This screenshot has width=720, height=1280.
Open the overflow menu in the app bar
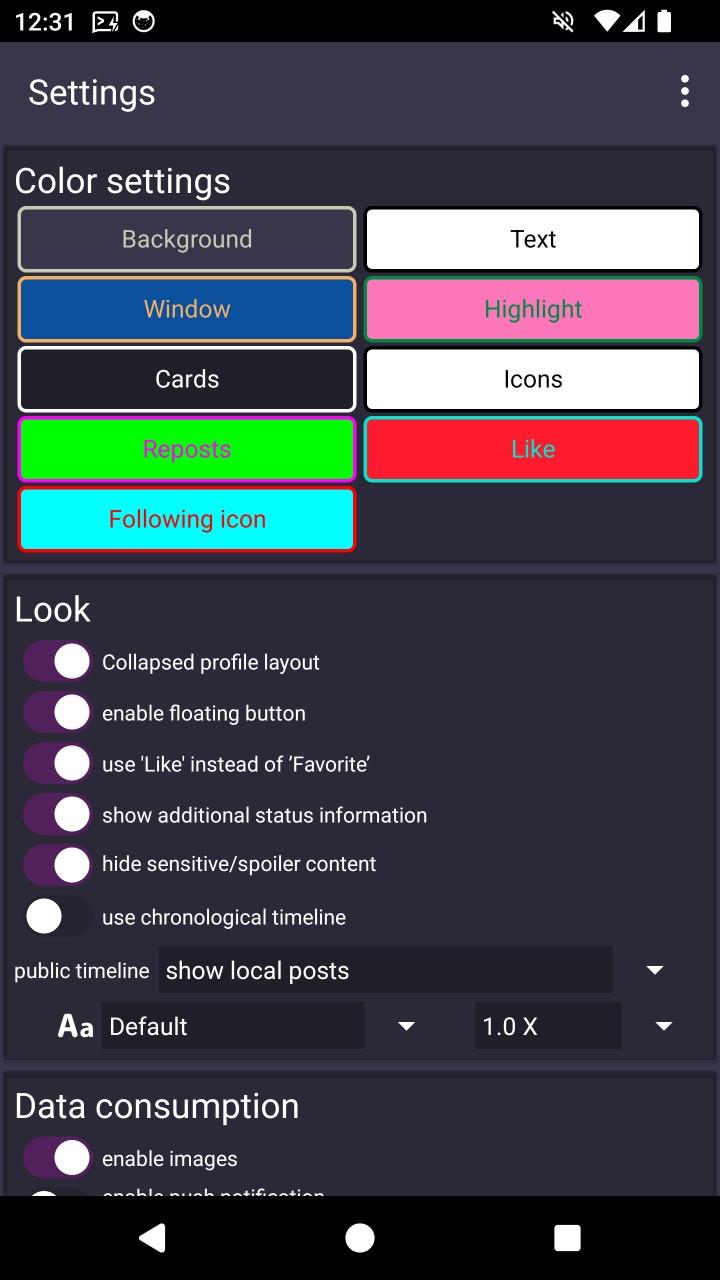685,91
